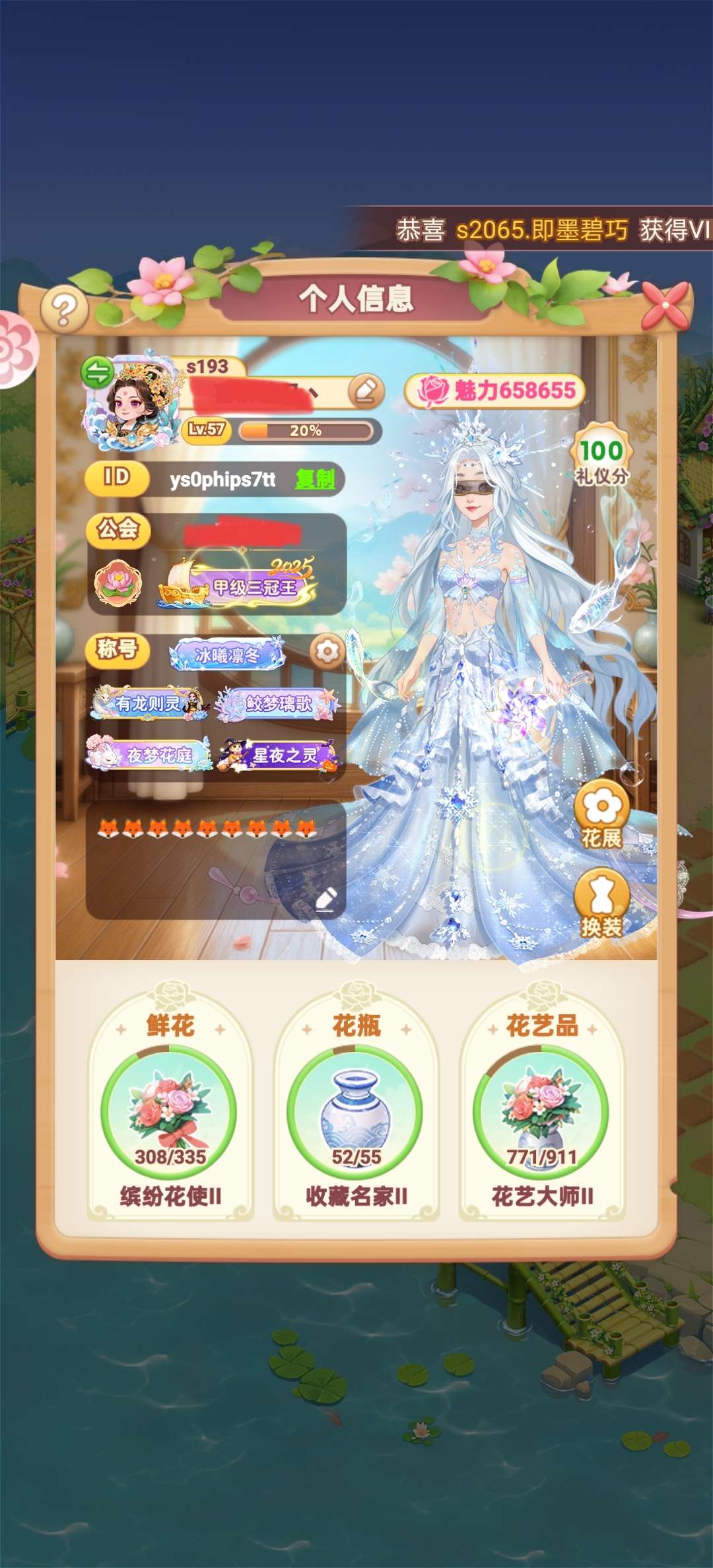Open the 换装 outfit change button
The height and width of the screenshot is (1568, 713).
pos(601,903)
